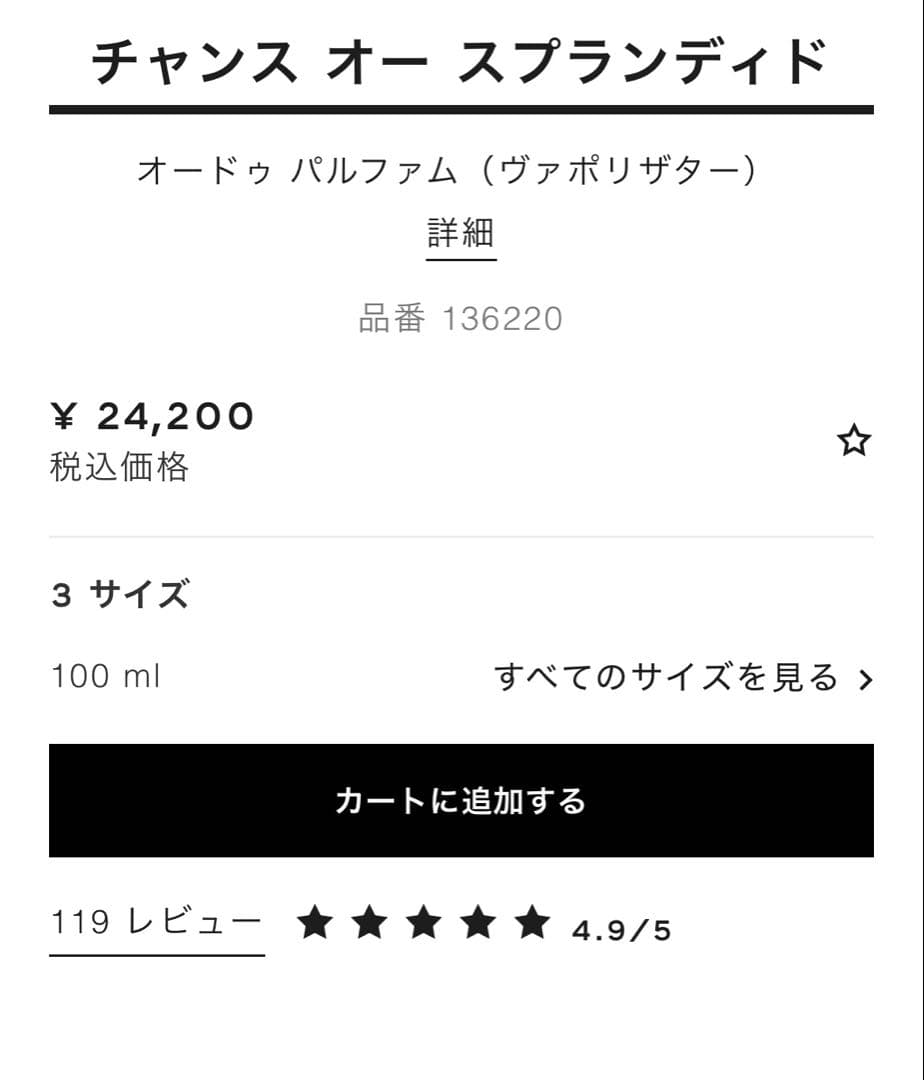Select the チャンス オー スプランディド title

(462, 62)
